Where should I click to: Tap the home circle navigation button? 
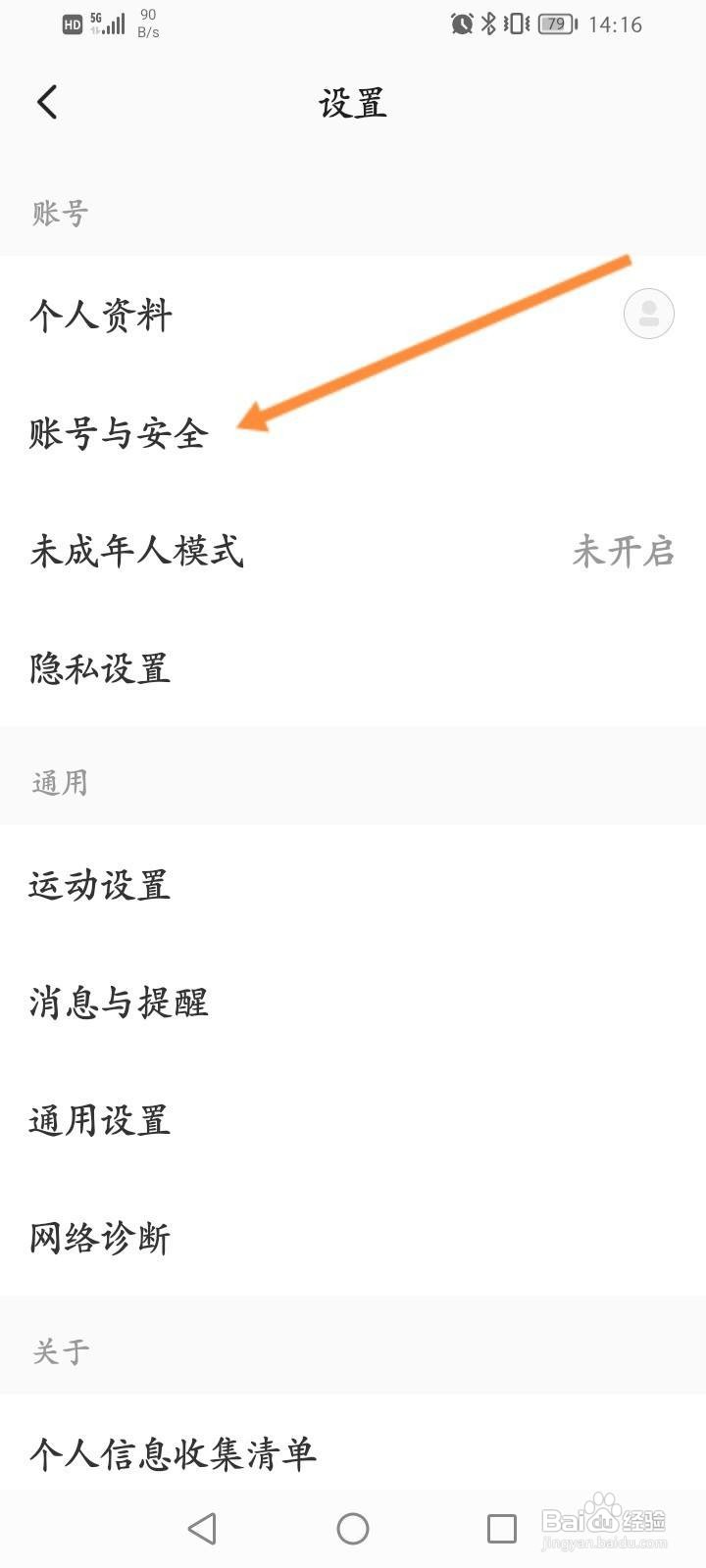pyautogui.click(x=353, y=1527)
